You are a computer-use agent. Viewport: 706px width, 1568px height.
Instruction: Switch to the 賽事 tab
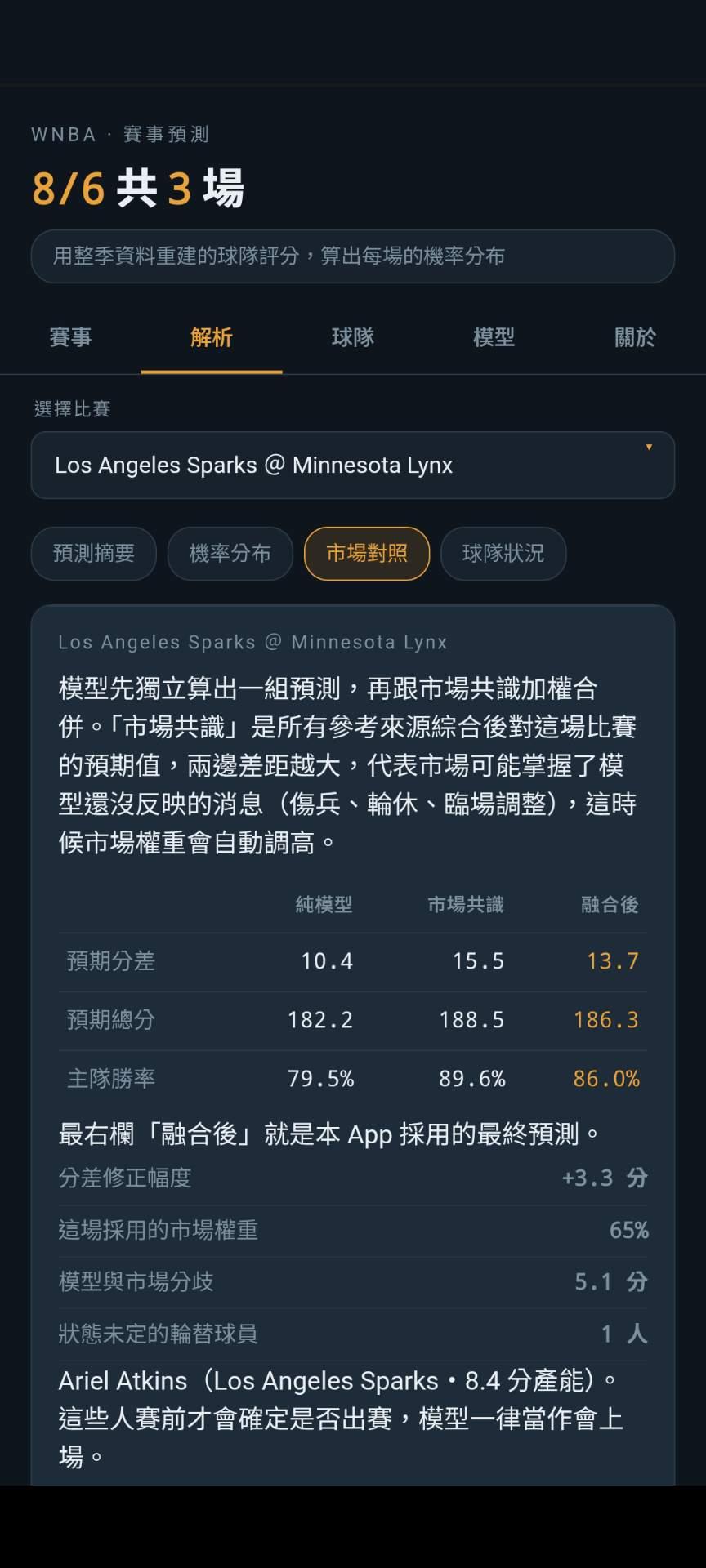coord(70,337)
